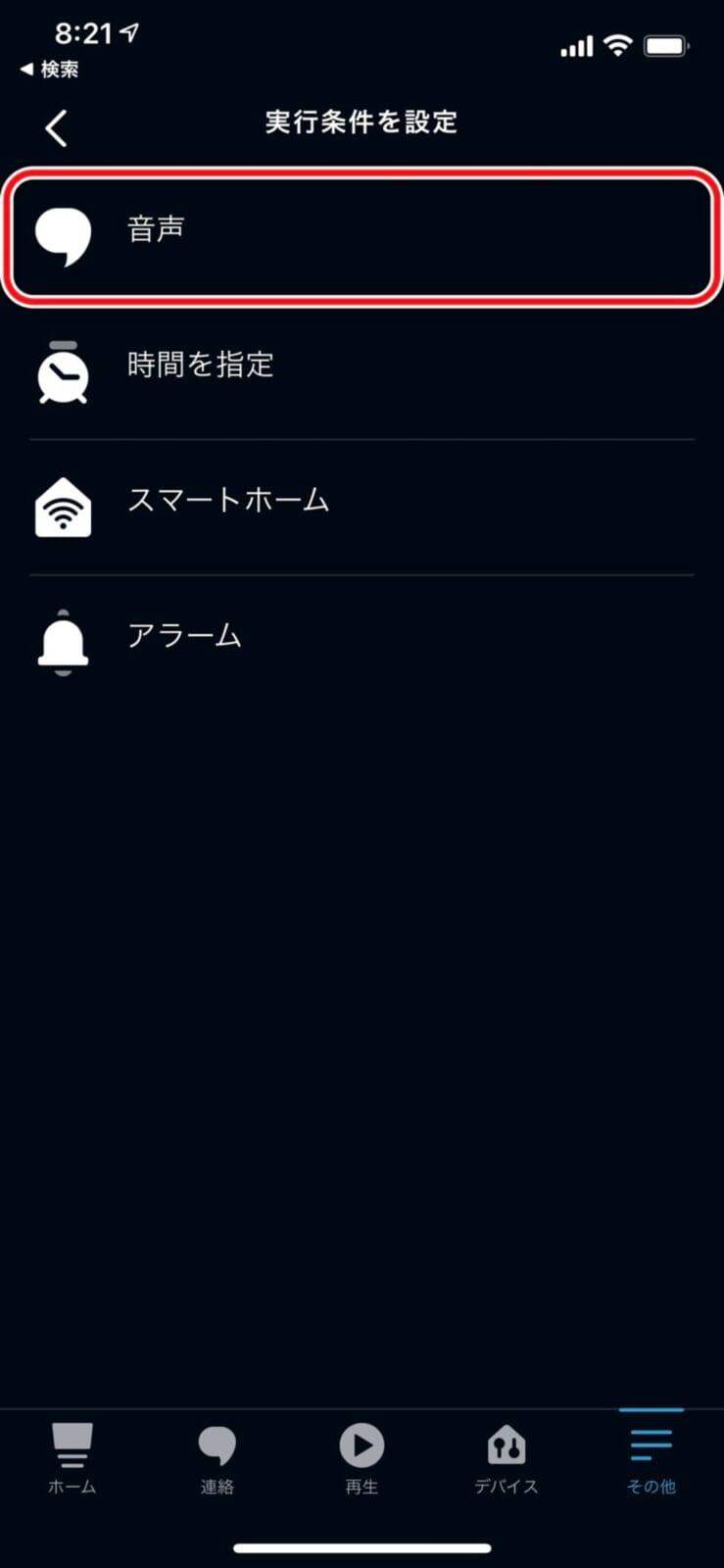Viewport: 724px width, 1568px height.
Task: Go to the 再生 tab
Action: pos(362,1458)
